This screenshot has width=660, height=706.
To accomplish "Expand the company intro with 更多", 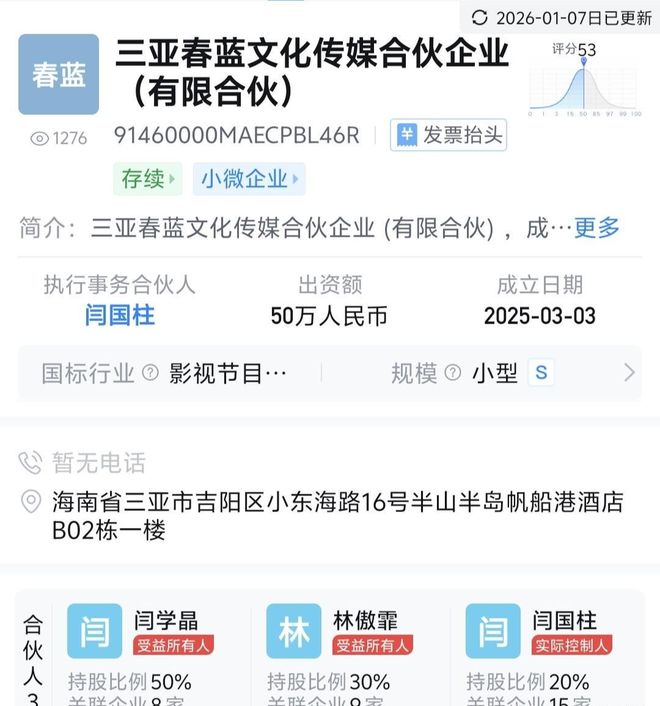I will (x=597, y=228).
